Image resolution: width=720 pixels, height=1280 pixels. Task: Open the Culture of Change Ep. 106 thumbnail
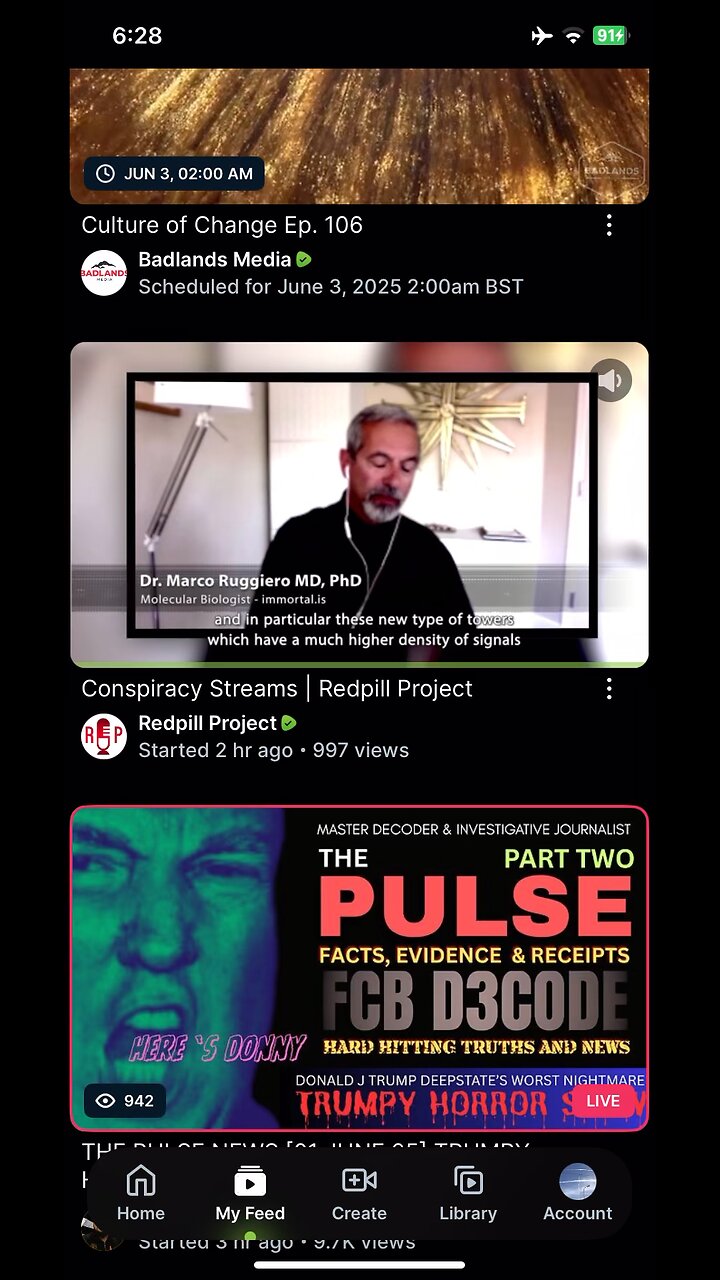[359, 135]
